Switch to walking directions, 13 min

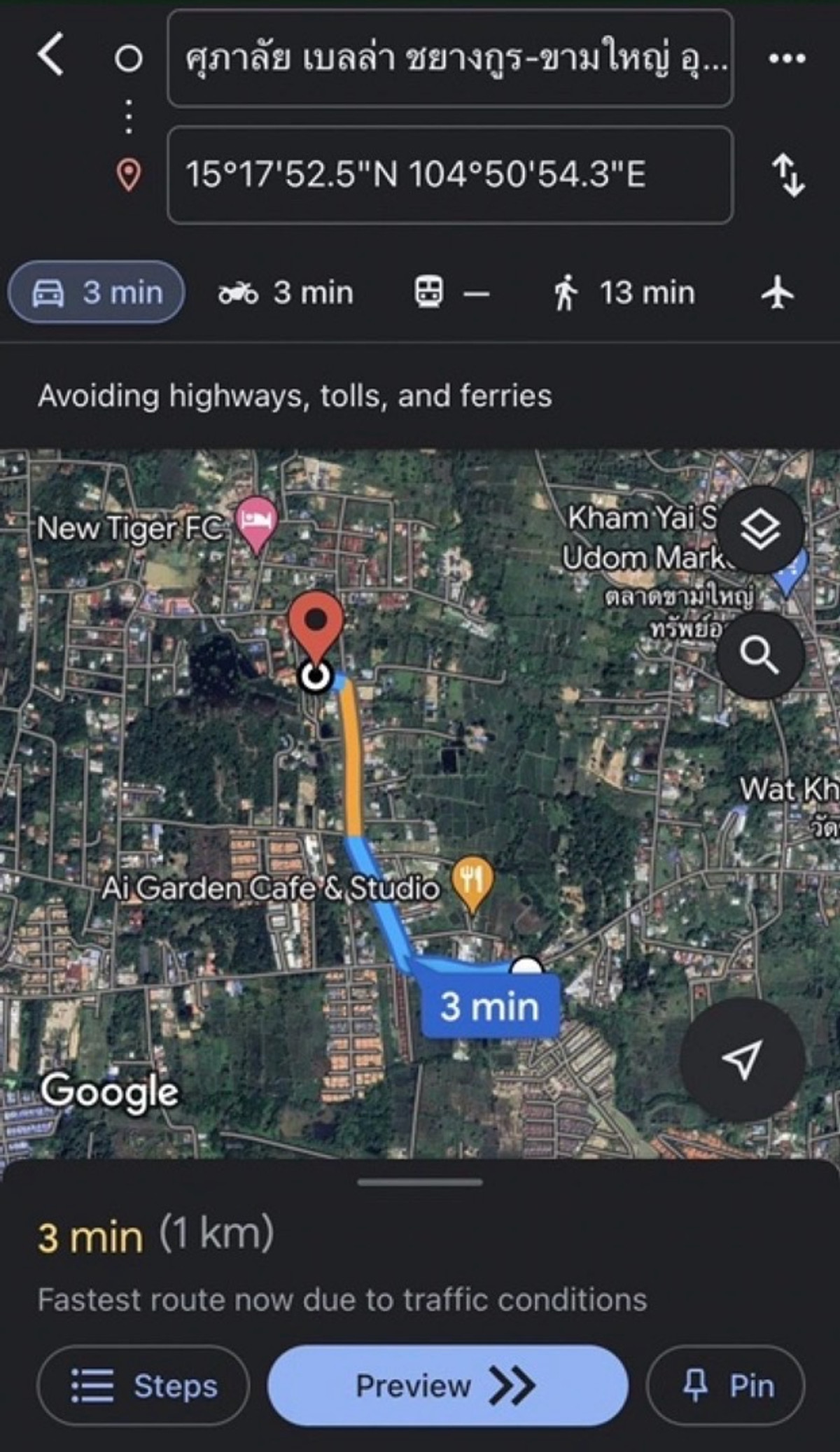coord(624,292)
